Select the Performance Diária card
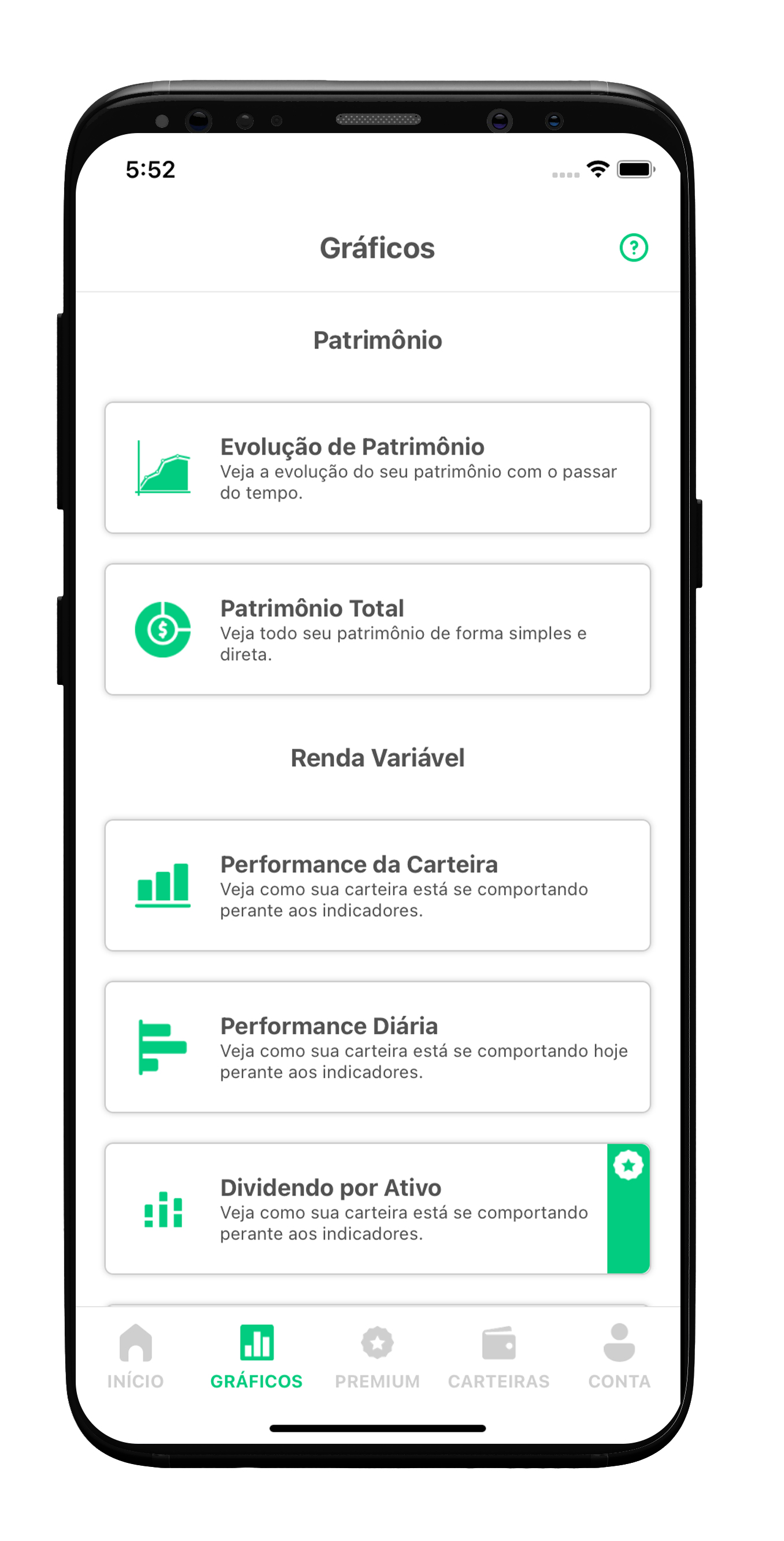 378,1047
